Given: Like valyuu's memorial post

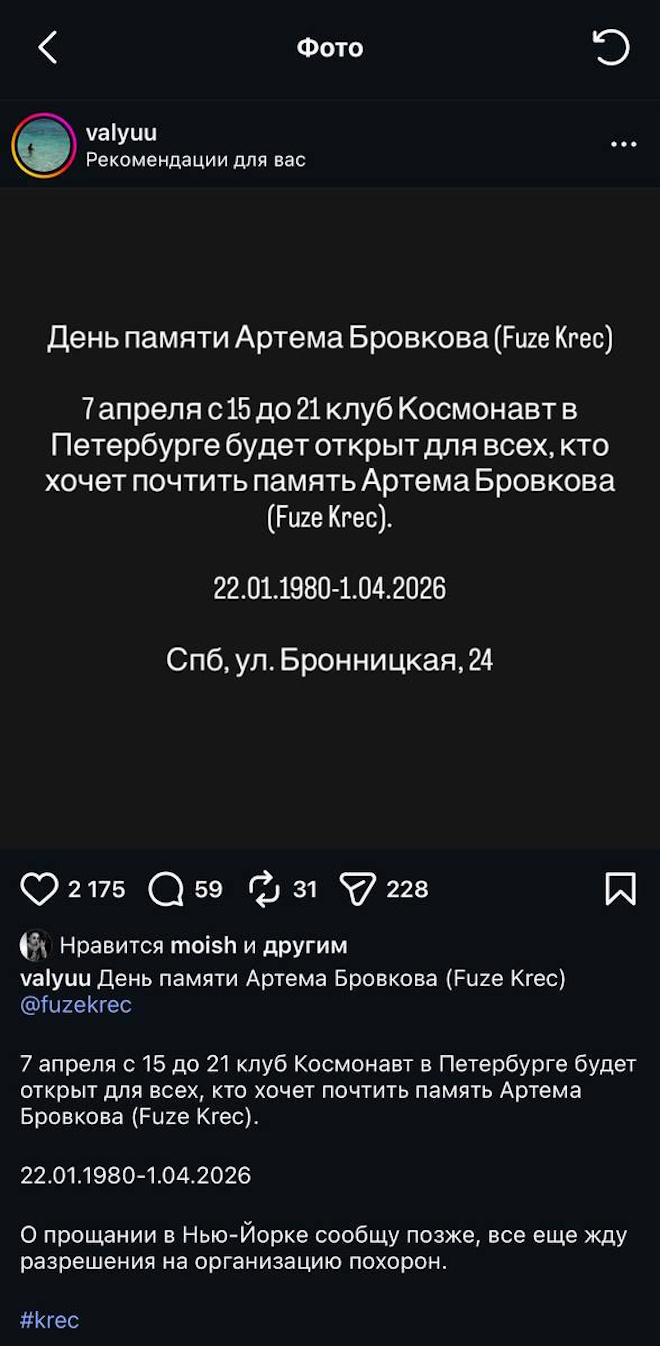Looking at the screenshot, I should tap(40, 889).
